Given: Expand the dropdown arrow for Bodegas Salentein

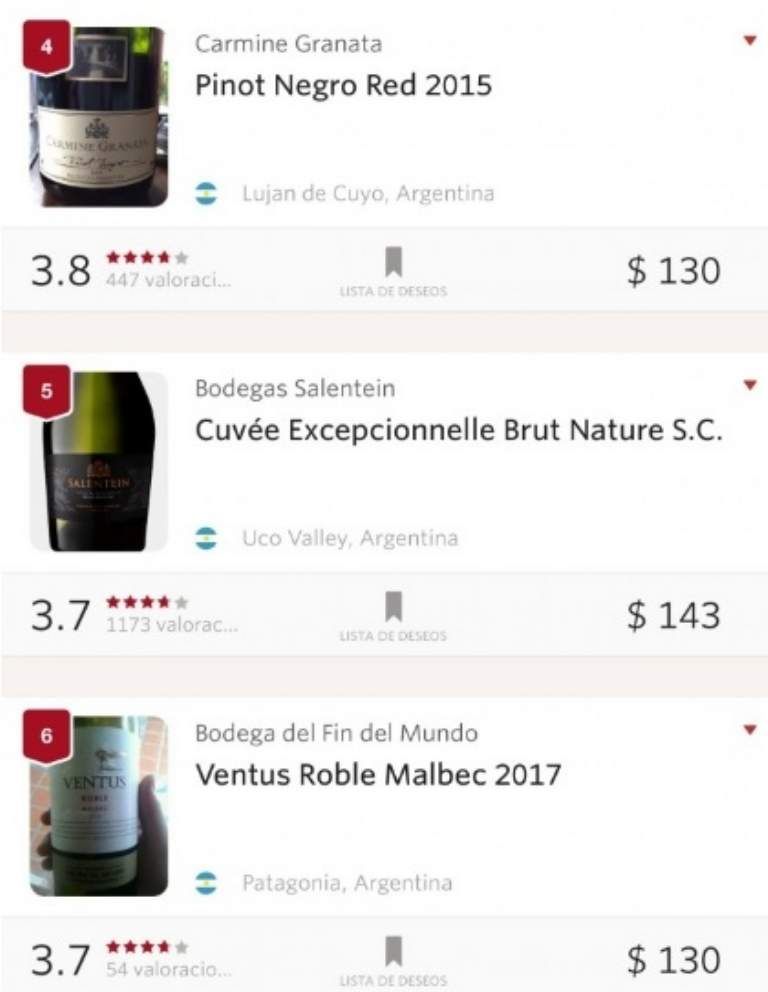Looking at the screenshot, I should point(750,385).
